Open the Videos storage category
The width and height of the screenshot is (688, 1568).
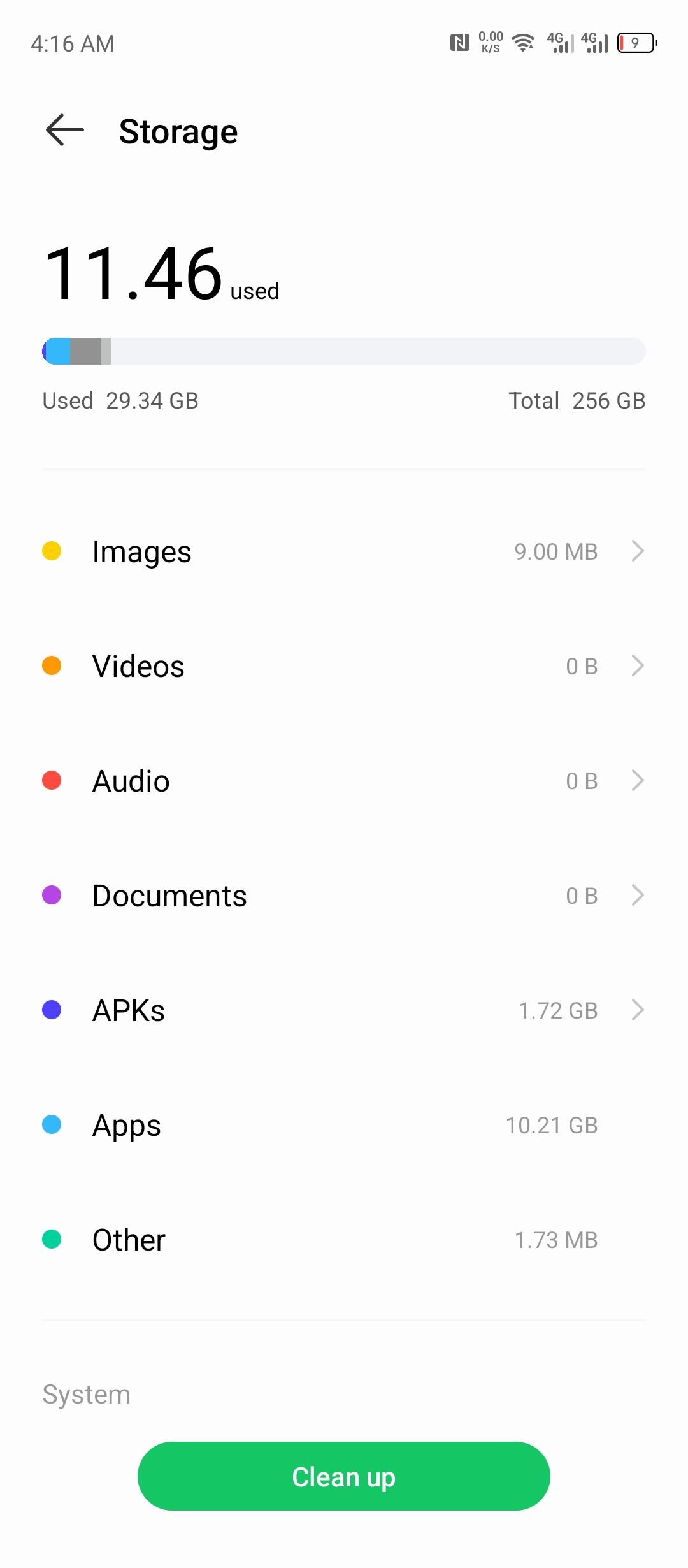[x=344, y=666]
